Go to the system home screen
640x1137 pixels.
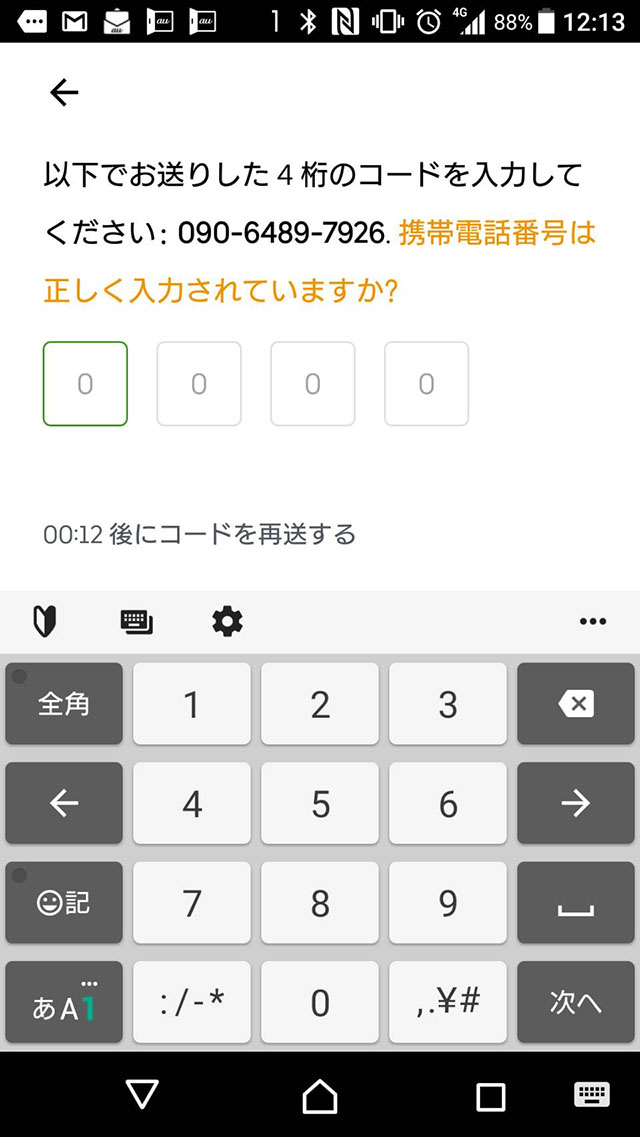(320, 1097)
